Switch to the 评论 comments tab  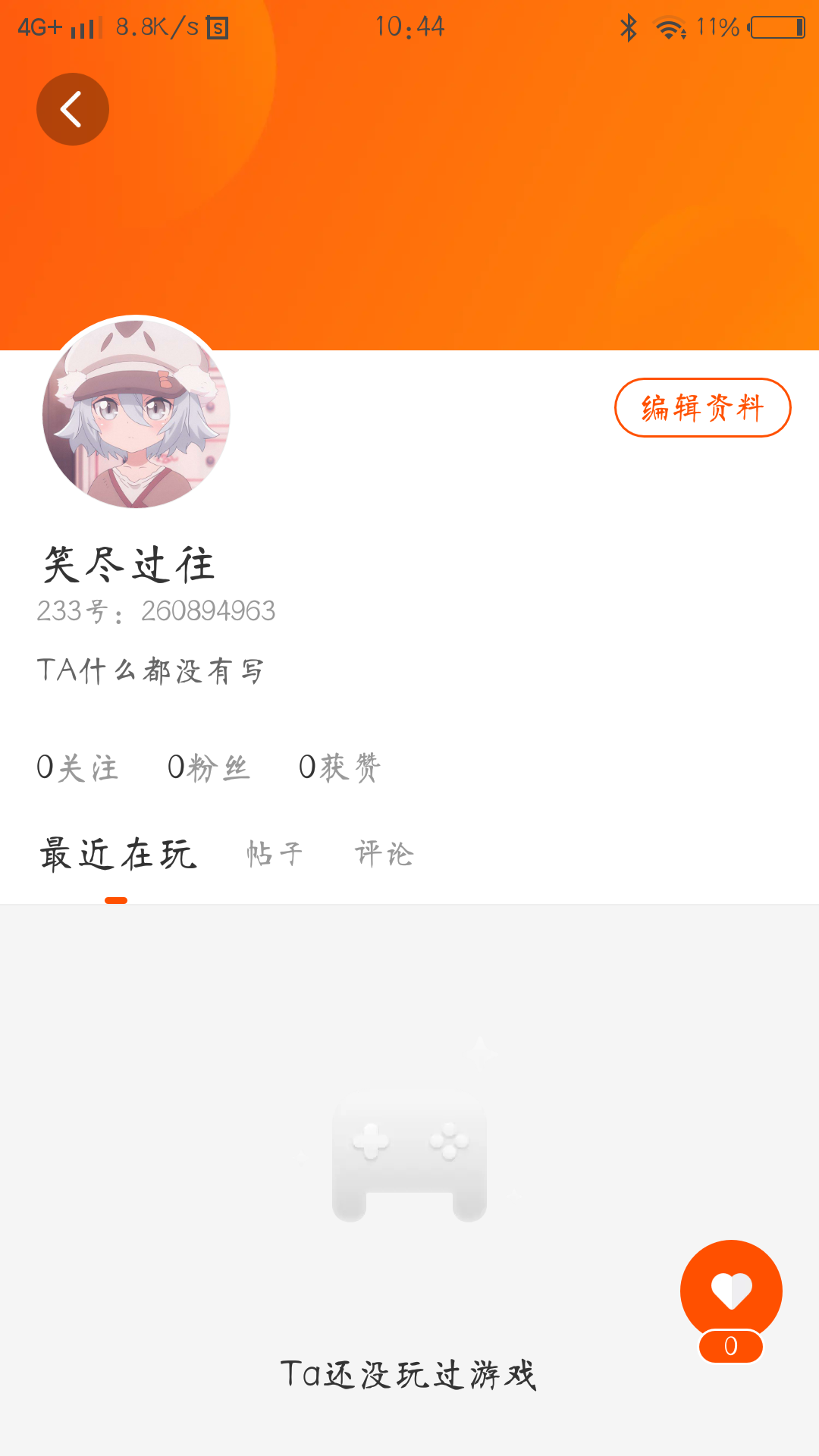(384, 854)
